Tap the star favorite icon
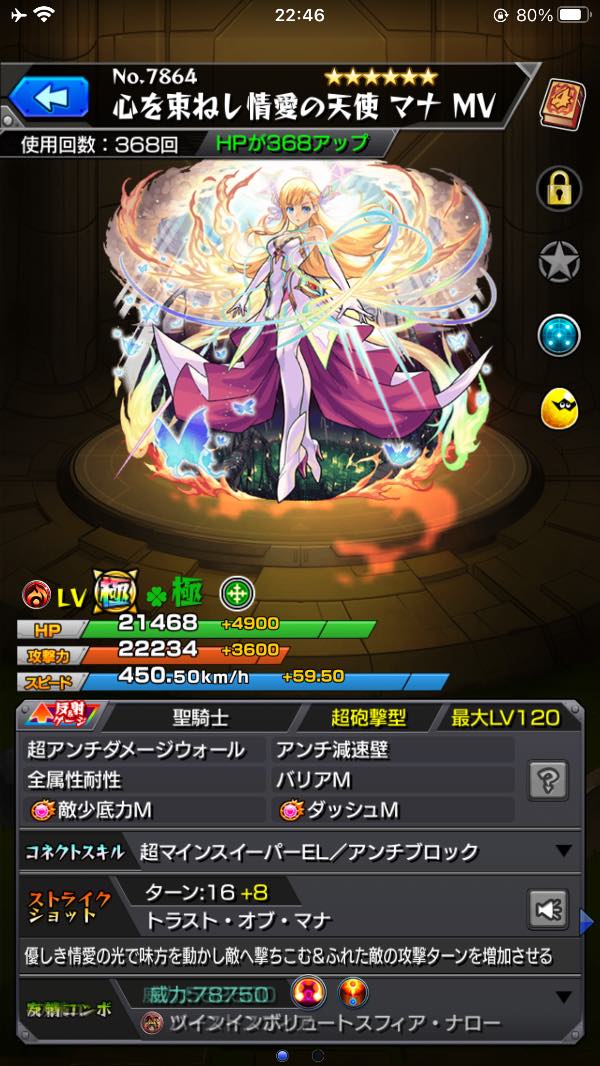Image resolution: width=600 pixels, height=1066 pixels. [559, 261]
